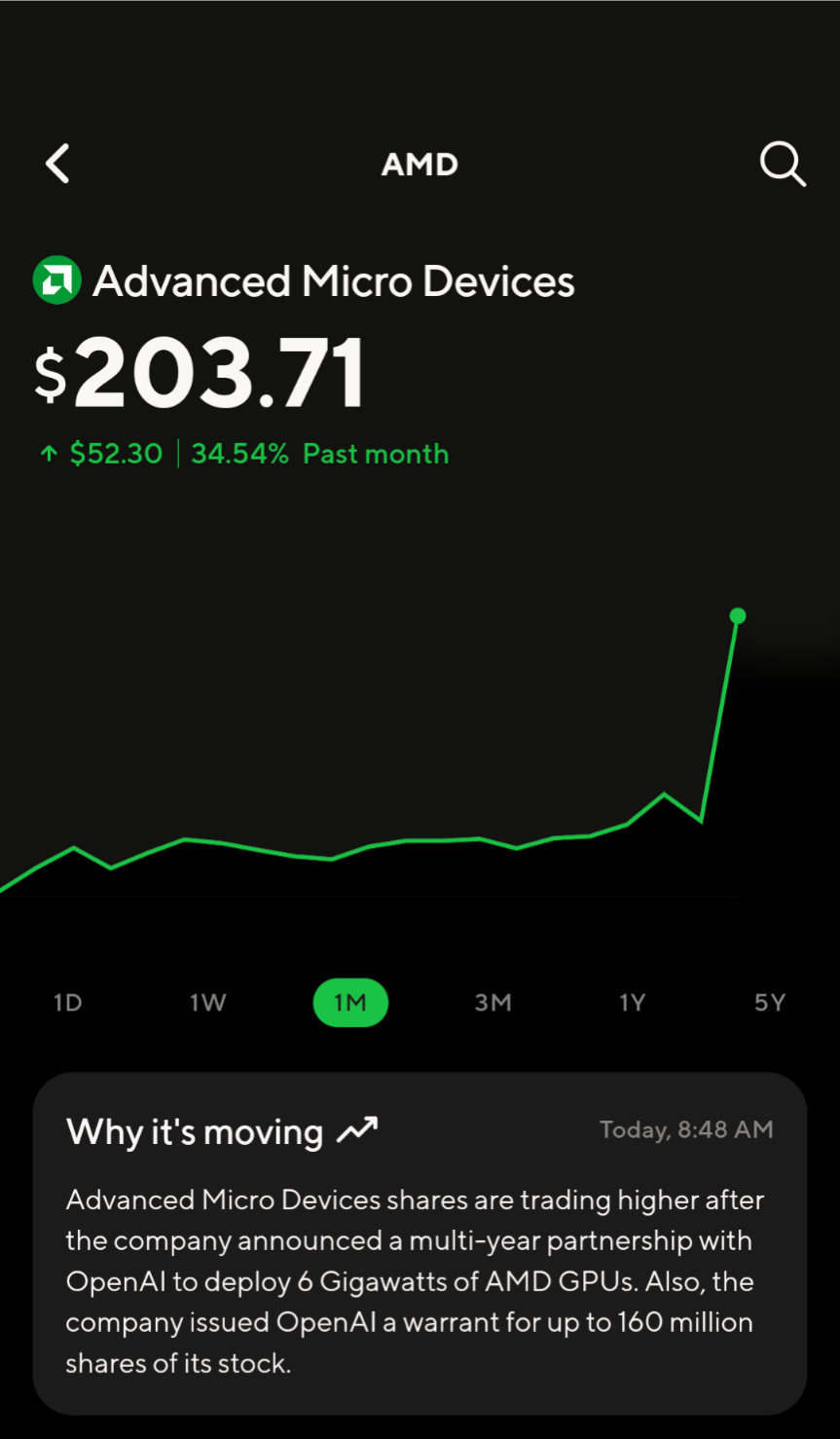Go back using the arrow icon
This screenshot has height=1439, width=840.
[x=58, y=164]
